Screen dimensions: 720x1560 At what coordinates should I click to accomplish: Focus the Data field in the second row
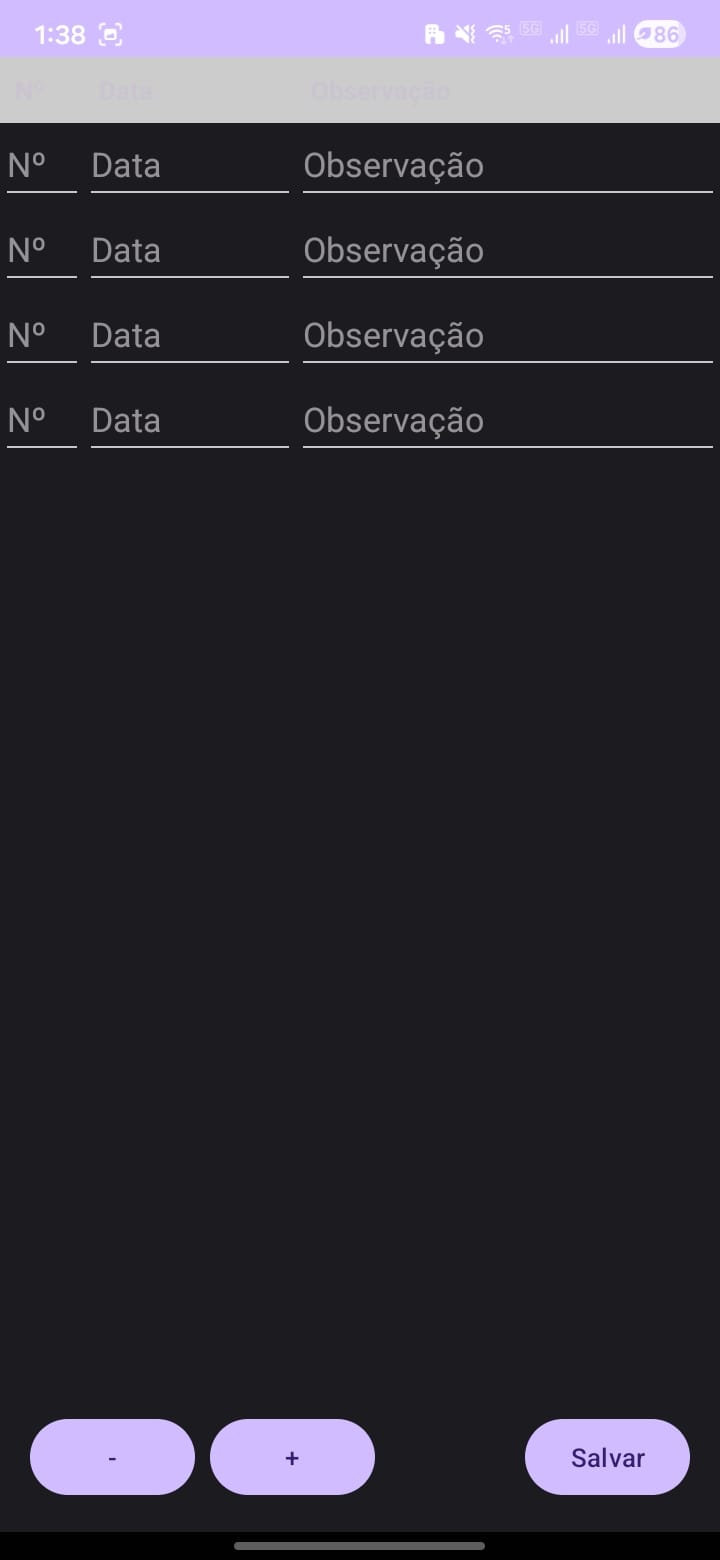point(189,251)
